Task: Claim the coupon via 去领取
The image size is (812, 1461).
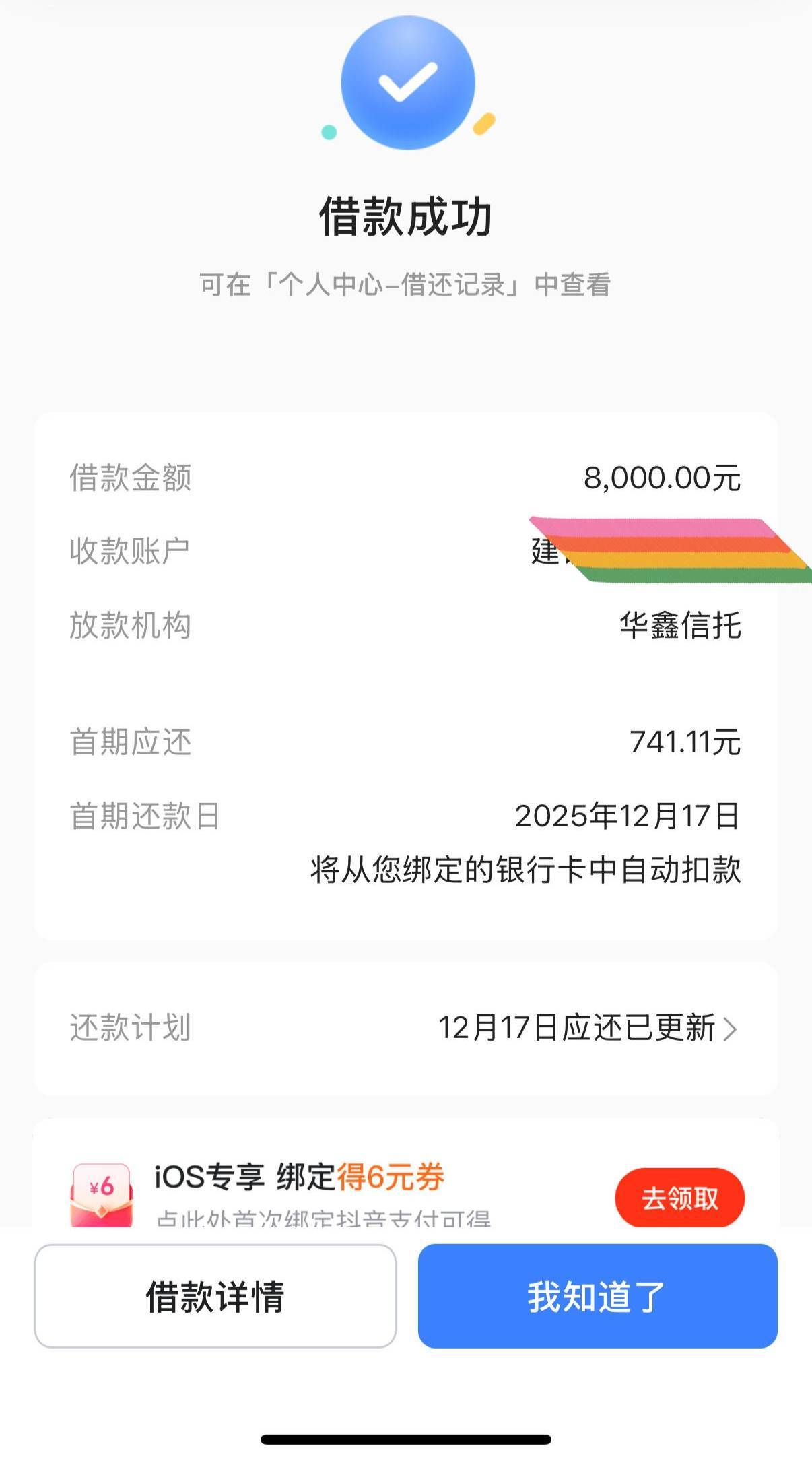Action: click(679, 1198)
